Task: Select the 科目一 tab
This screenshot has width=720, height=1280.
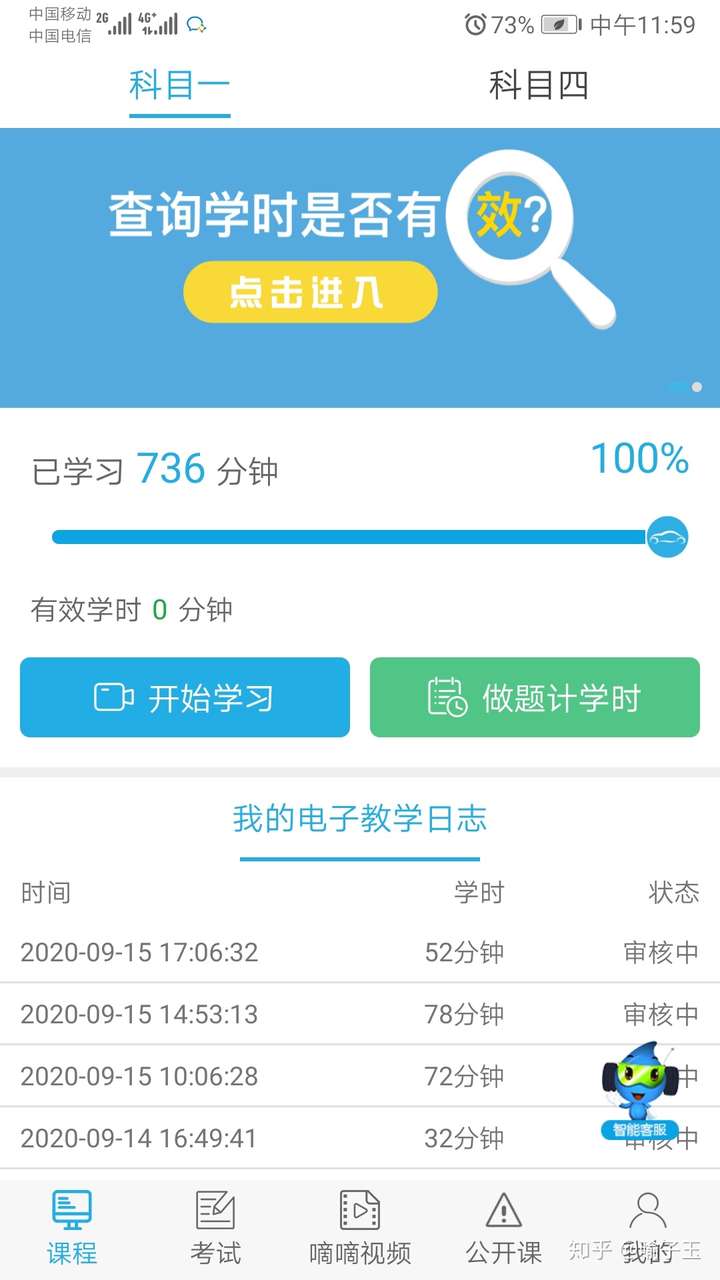Action: pos(179,87)
